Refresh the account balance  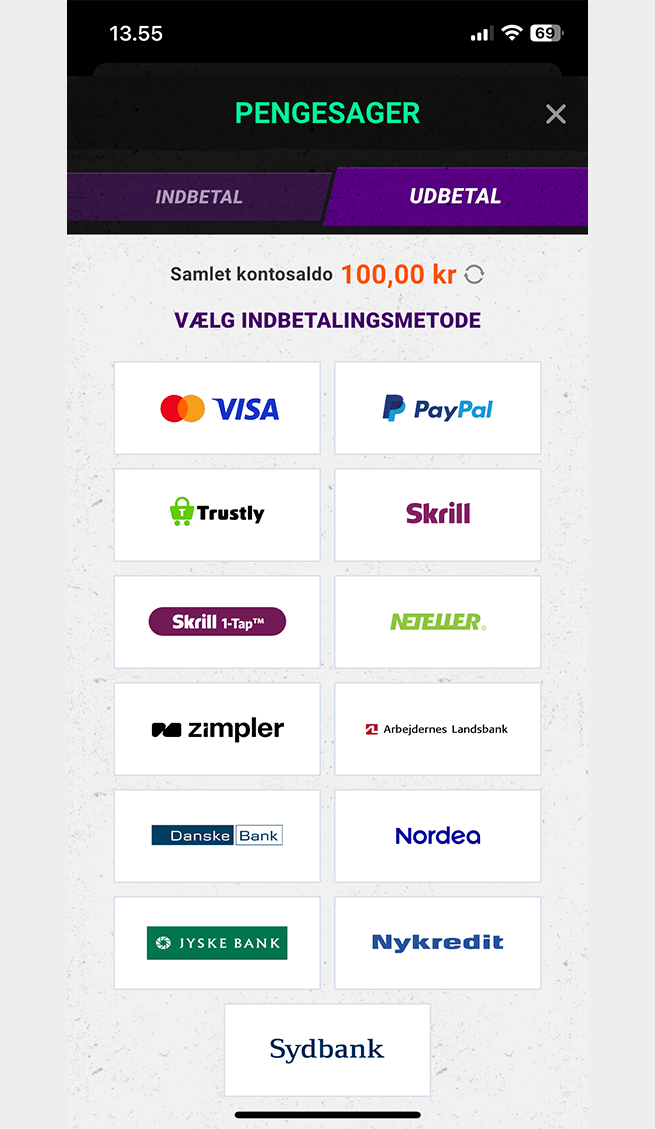click(474, 275)
